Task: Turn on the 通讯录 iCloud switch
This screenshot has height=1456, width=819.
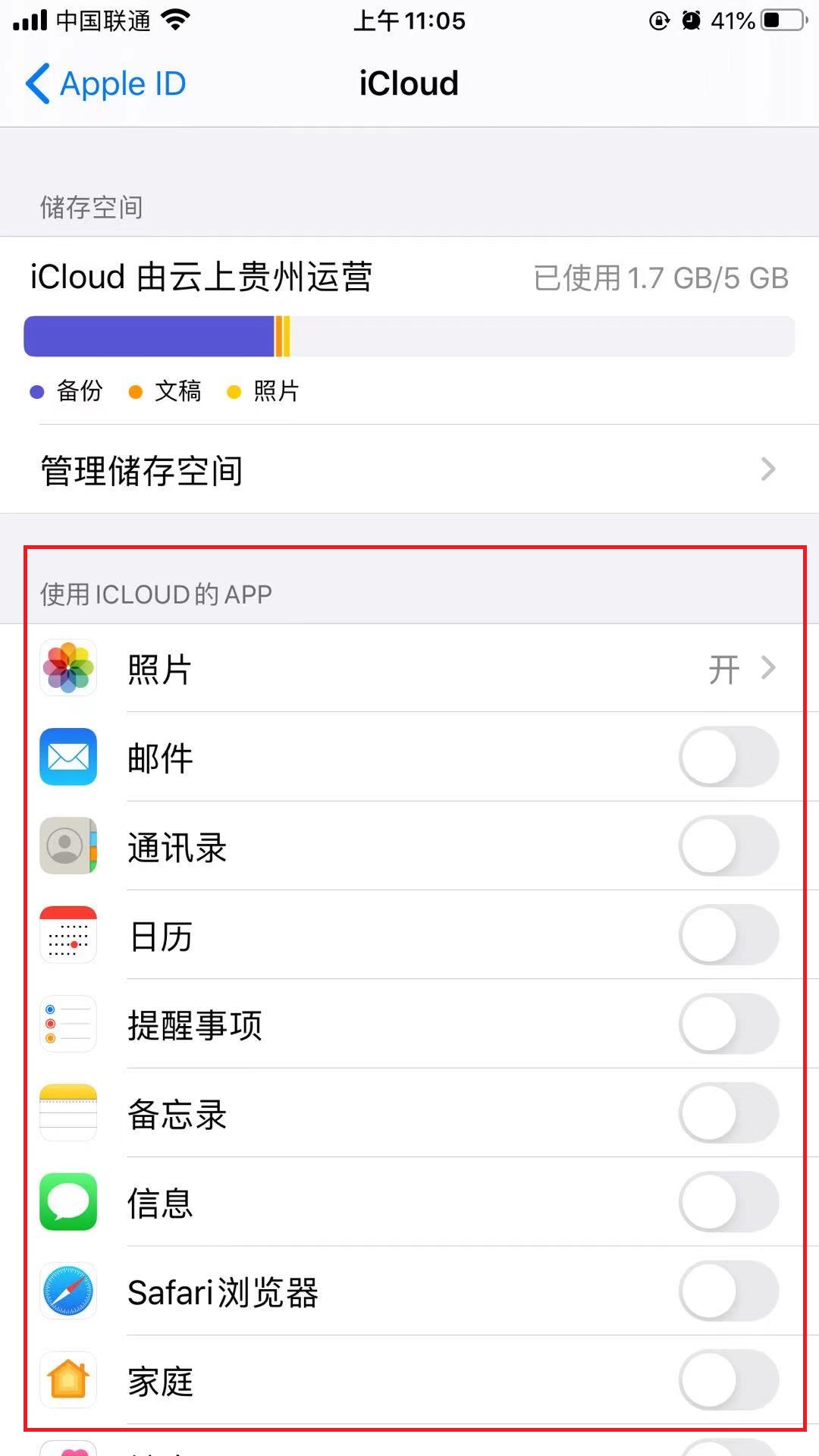Action: (x=729, y=846)
